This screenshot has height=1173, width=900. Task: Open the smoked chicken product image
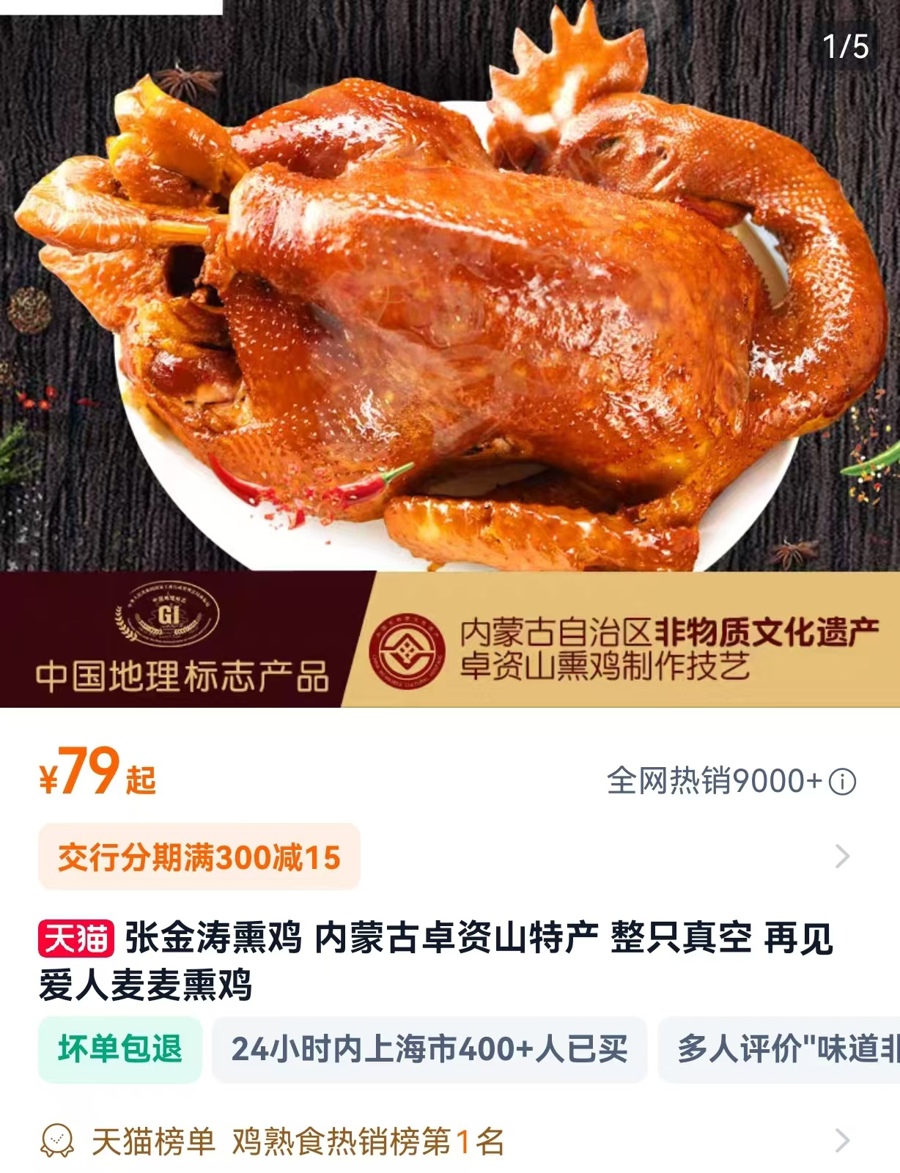pyautogui.click(x=450, y=300)
